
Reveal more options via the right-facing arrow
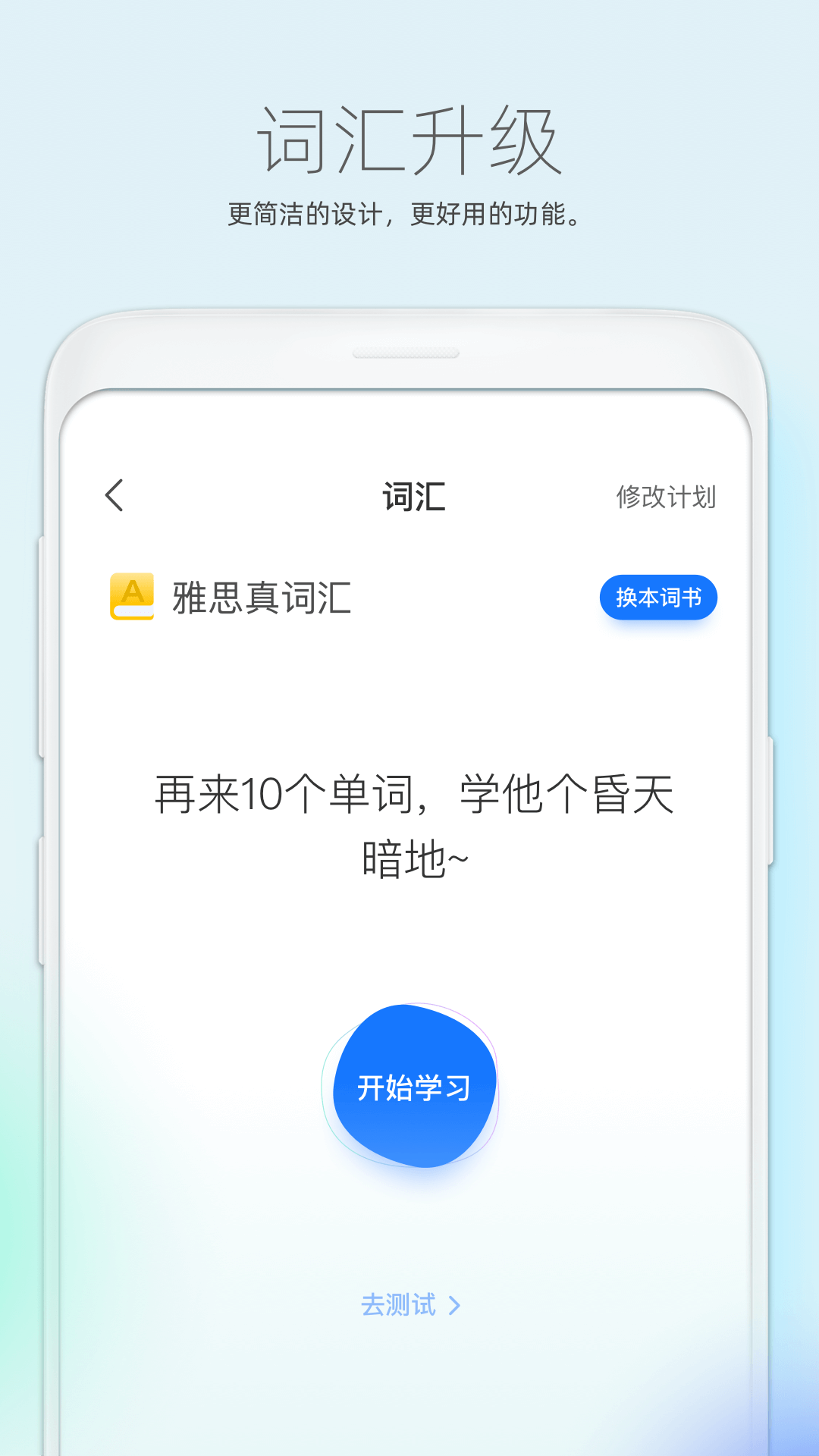pos(456,1304)
